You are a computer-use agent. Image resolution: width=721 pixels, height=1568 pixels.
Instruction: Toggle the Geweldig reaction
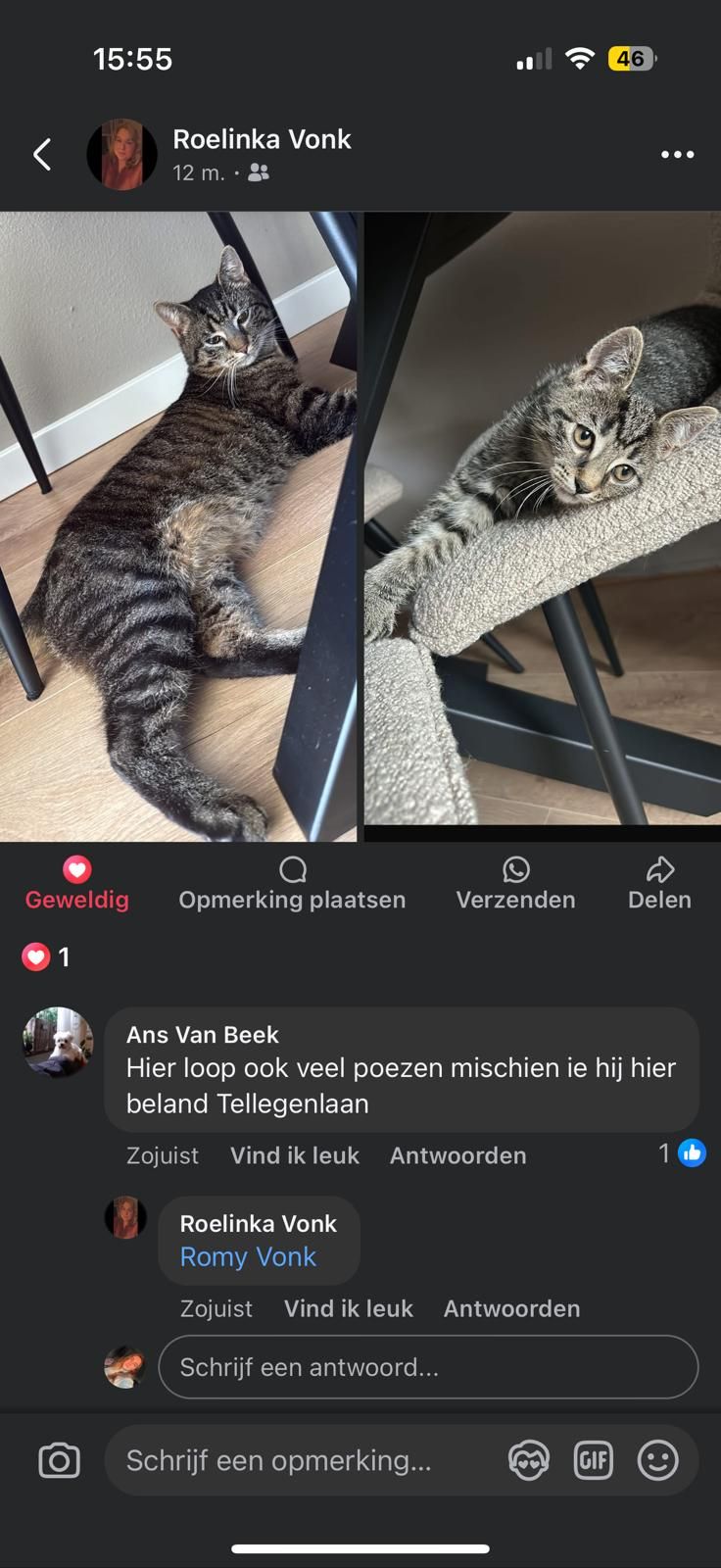click(77, 884)
